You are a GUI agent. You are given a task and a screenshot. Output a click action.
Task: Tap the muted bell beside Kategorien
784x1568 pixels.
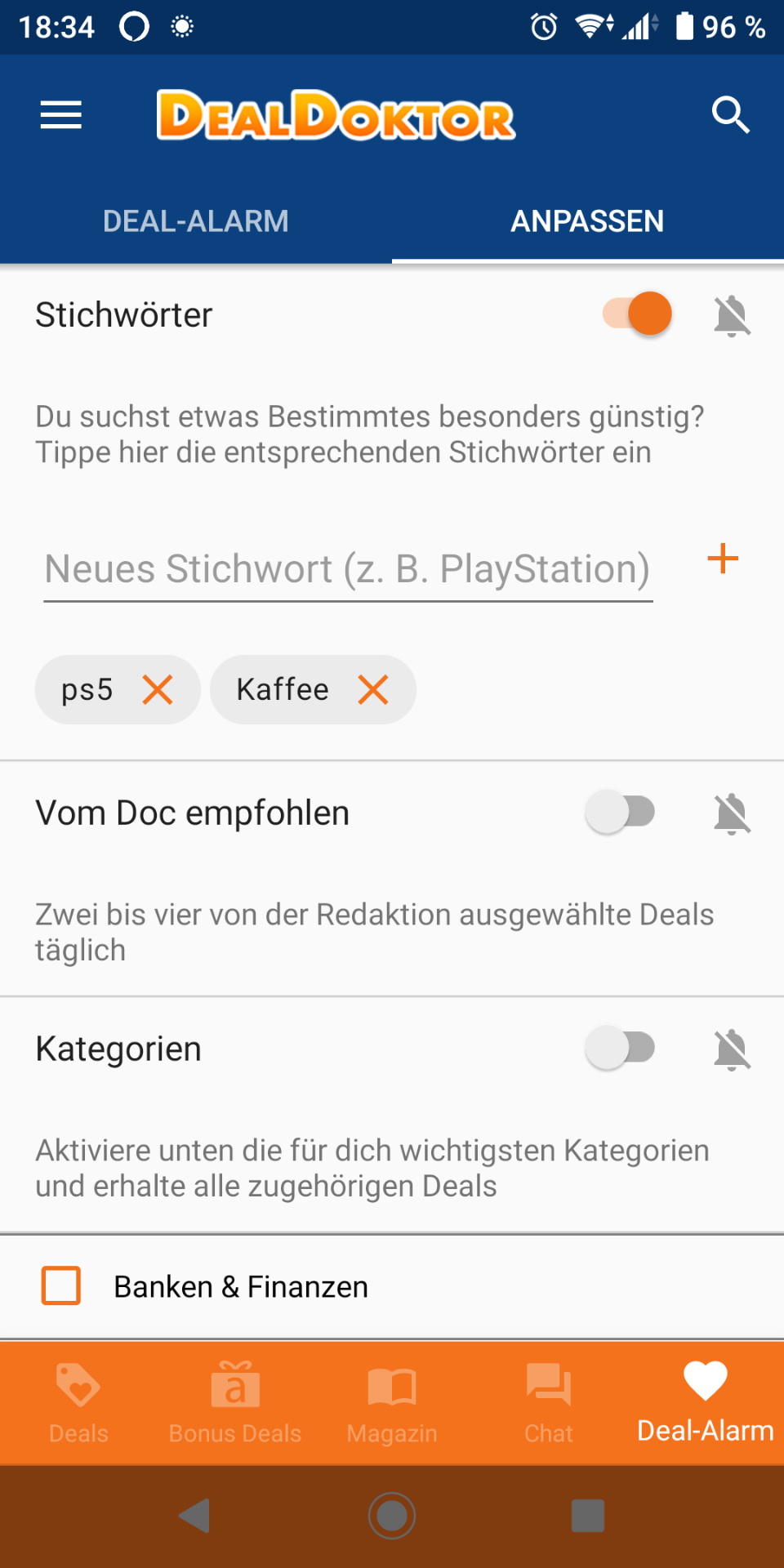pyautogui.click(x=732, y=1050)
